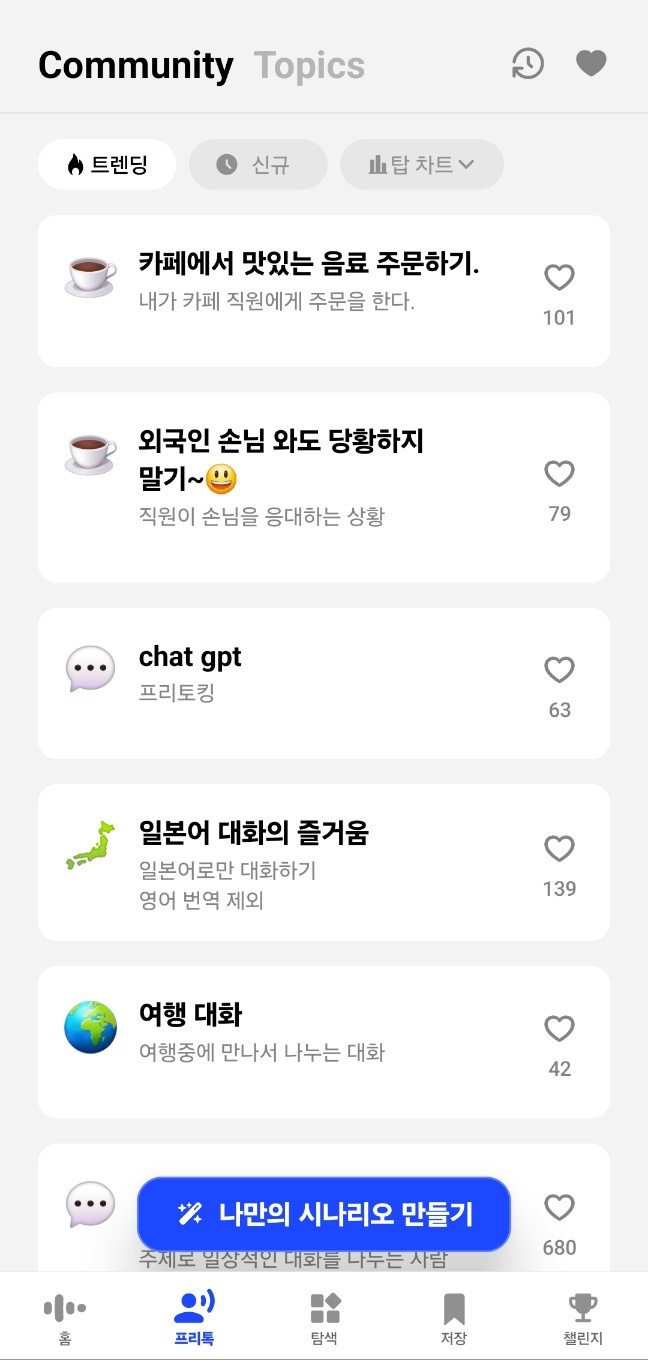
Task: Open the chat gpt scenario card
Action: [324, 683]
